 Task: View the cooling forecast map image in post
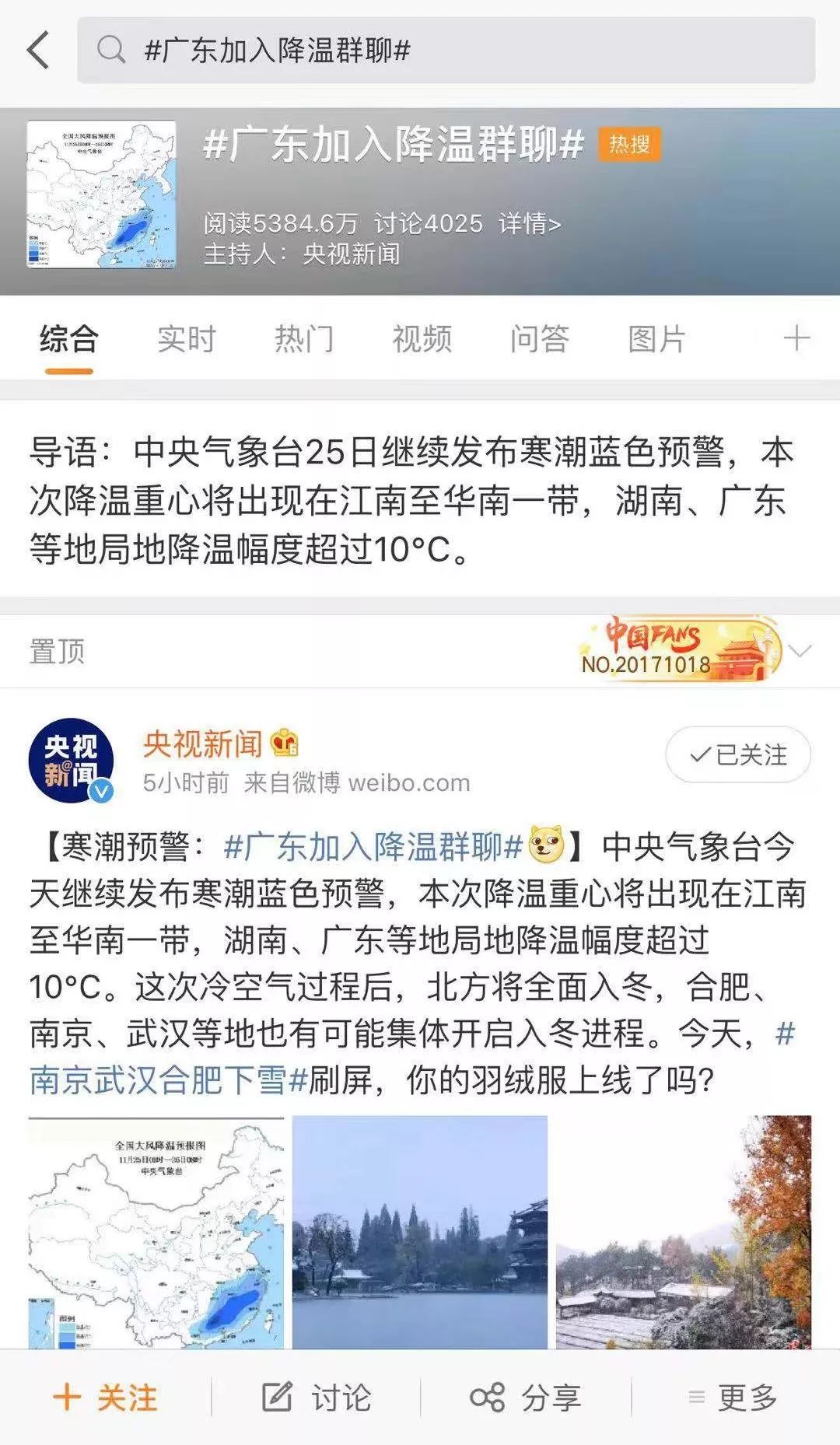click(156, 1232)
